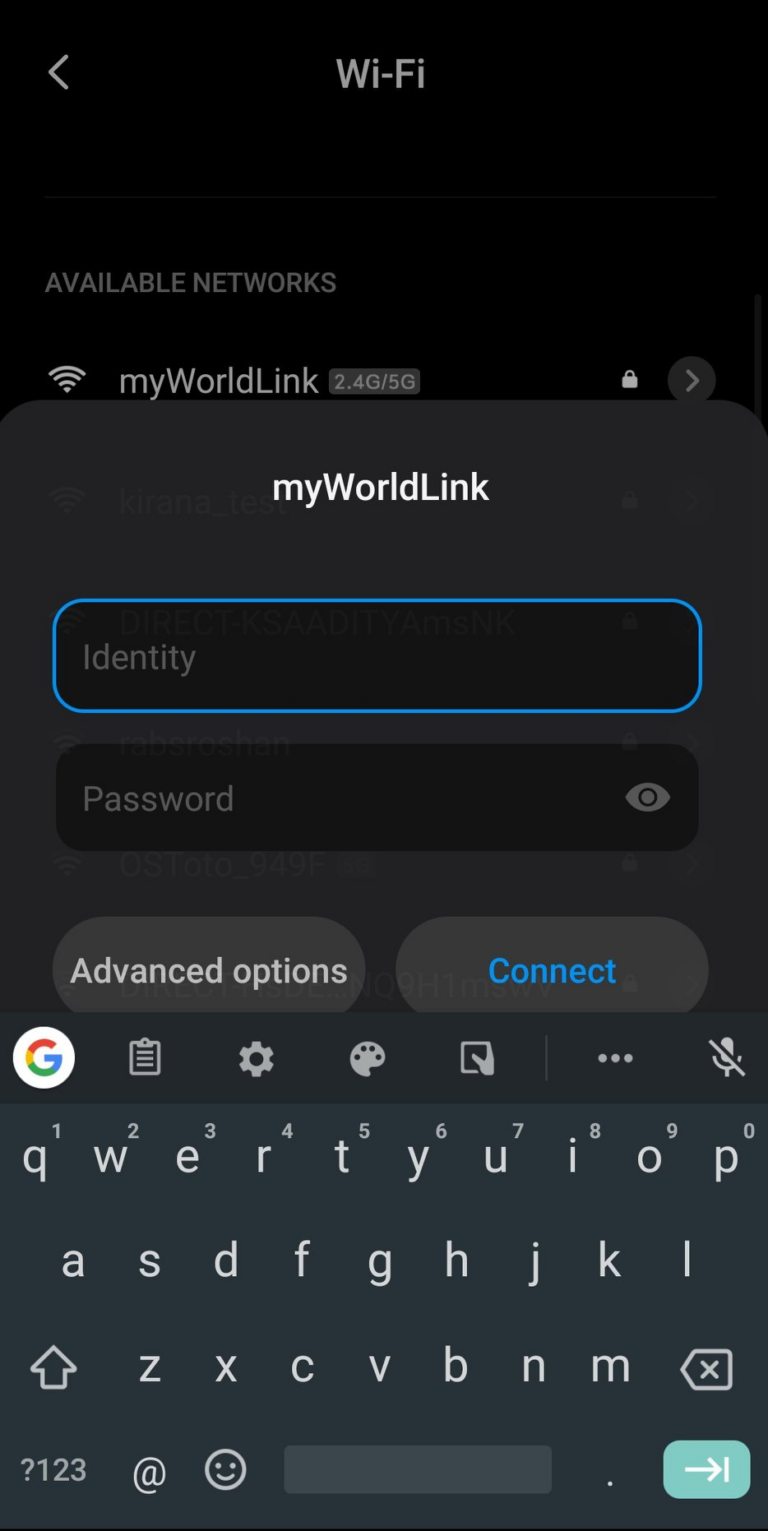Show the password with the eye toggle

coord(647,797)
